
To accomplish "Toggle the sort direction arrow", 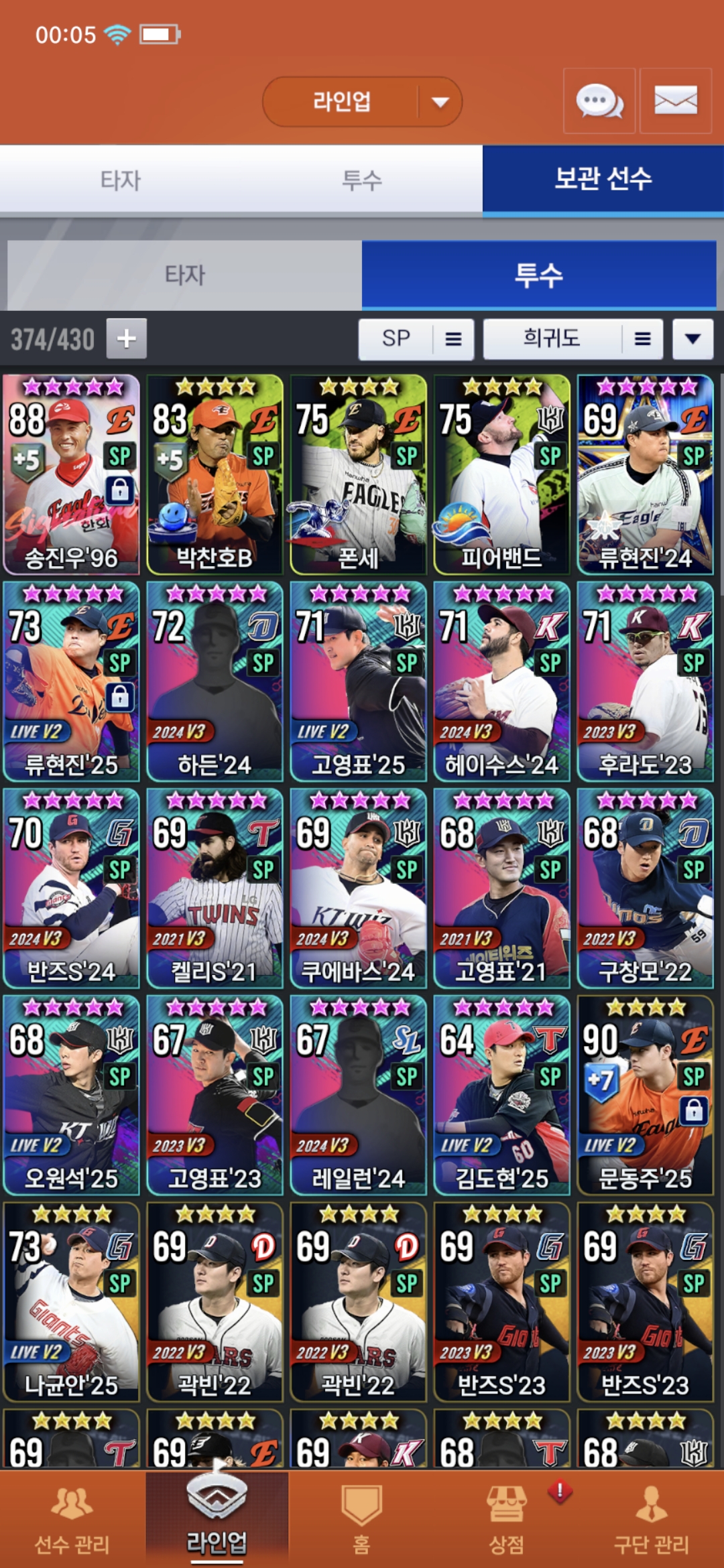I will point(692,339).
